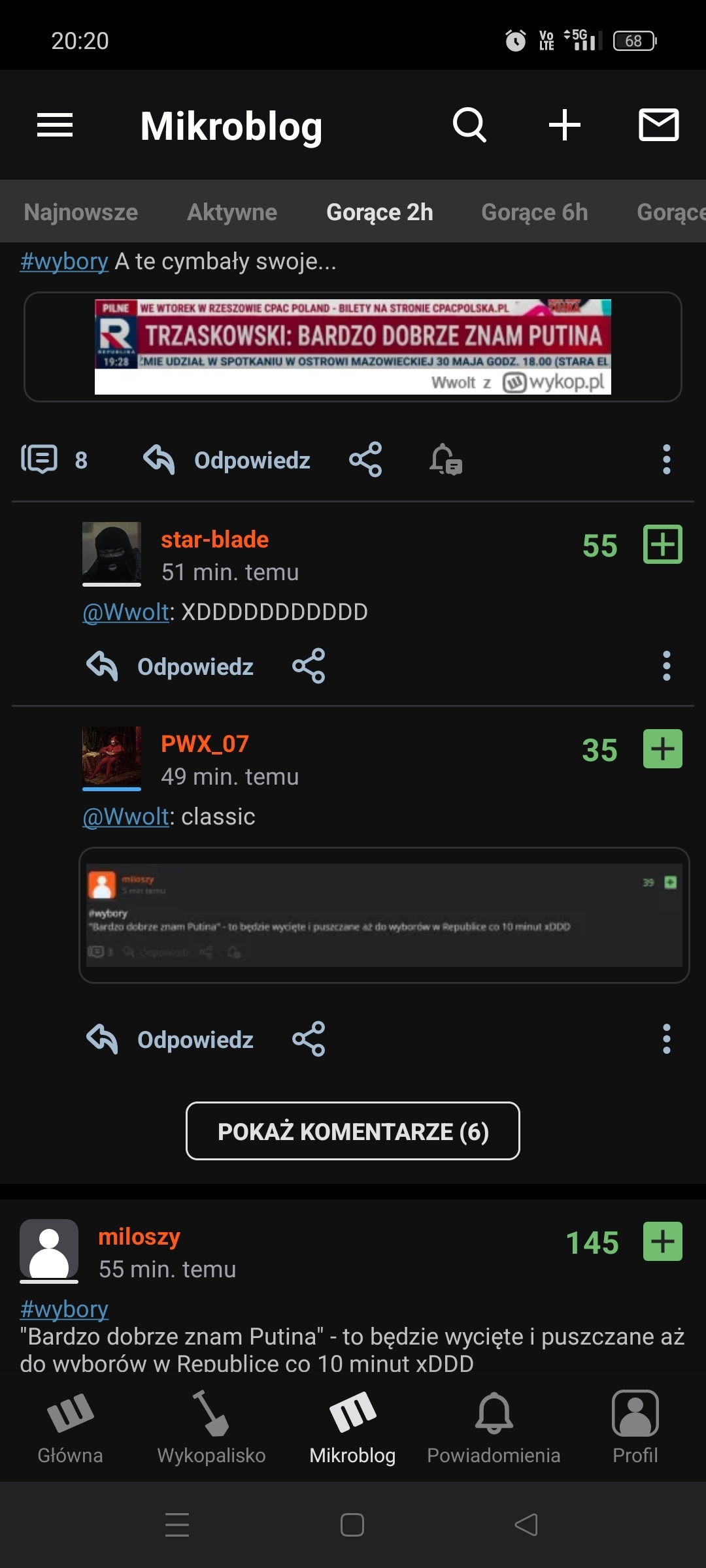Open search in Mikroblog
The height and width of the screenshot is (1568, 706).
(469, 125)
